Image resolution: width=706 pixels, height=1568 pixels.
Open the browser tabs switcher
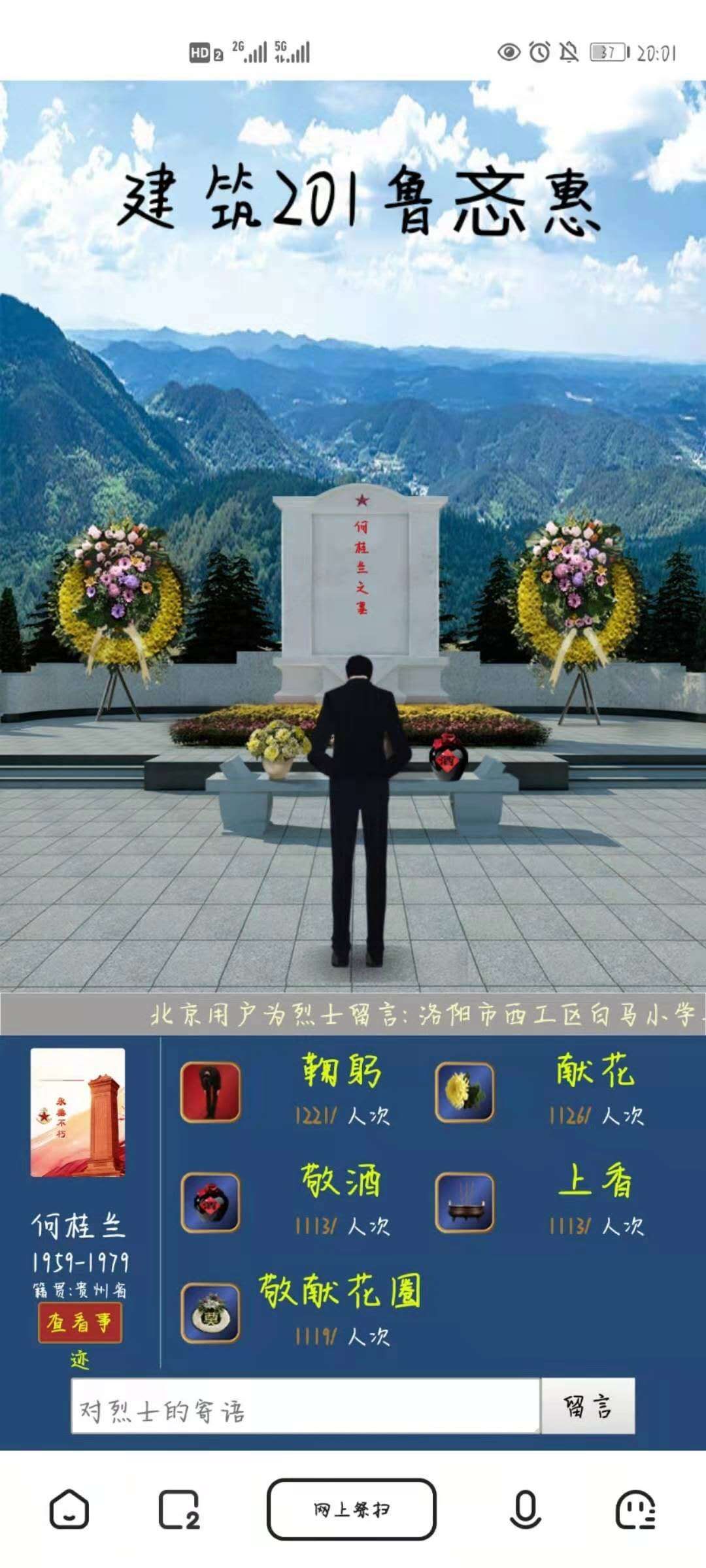coord(178,1510)
